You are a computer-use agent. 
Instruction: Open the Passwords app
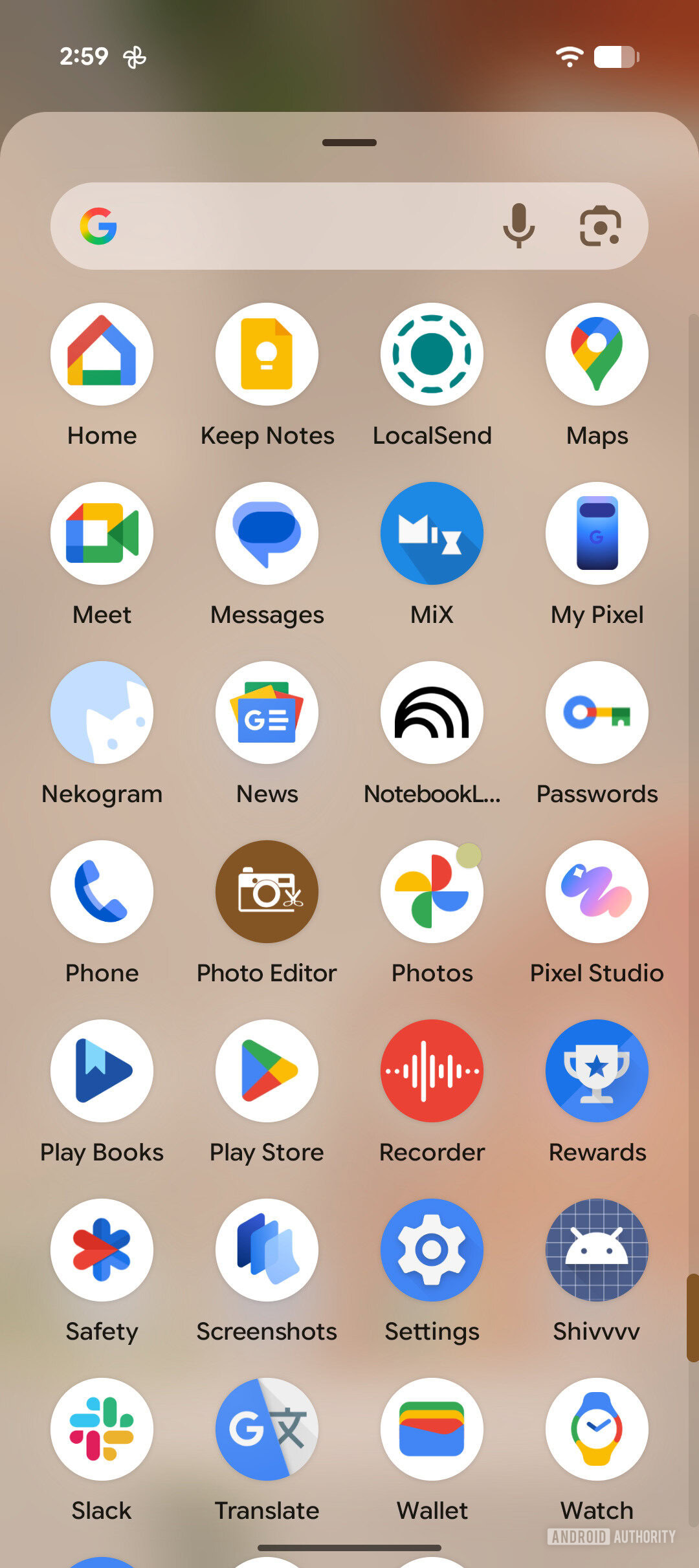pos(597,713)
